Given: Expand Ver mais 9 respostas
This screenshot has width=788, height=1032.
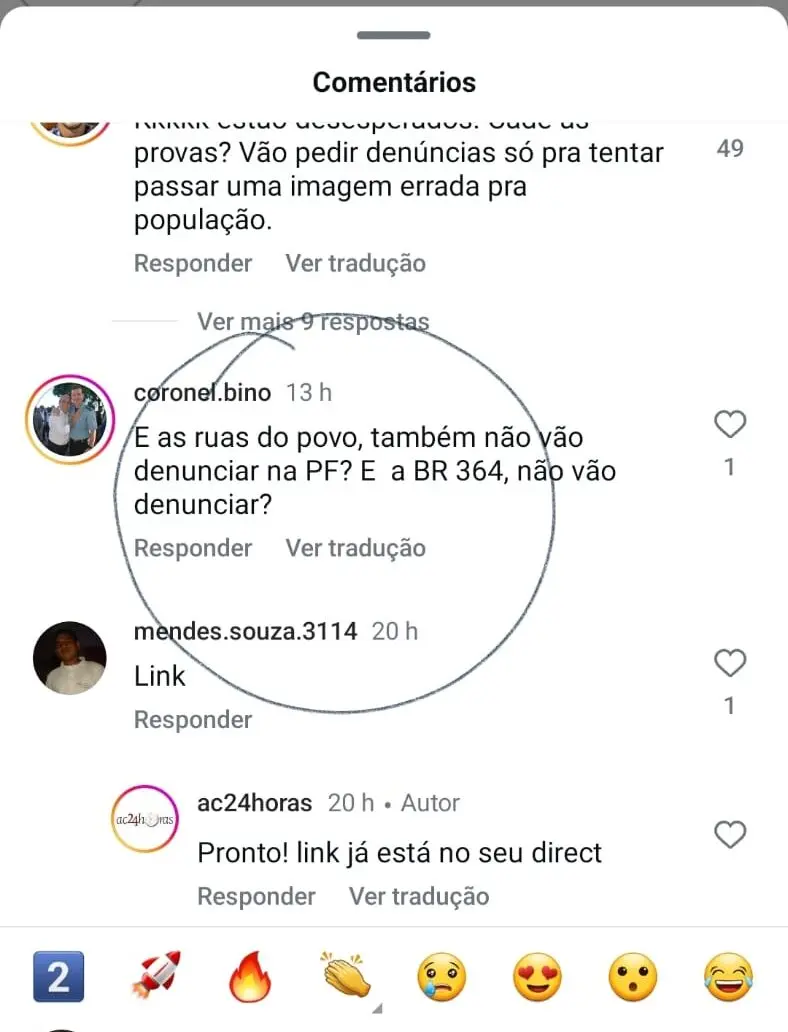Looking at the screenshot, I should point(313,322).
